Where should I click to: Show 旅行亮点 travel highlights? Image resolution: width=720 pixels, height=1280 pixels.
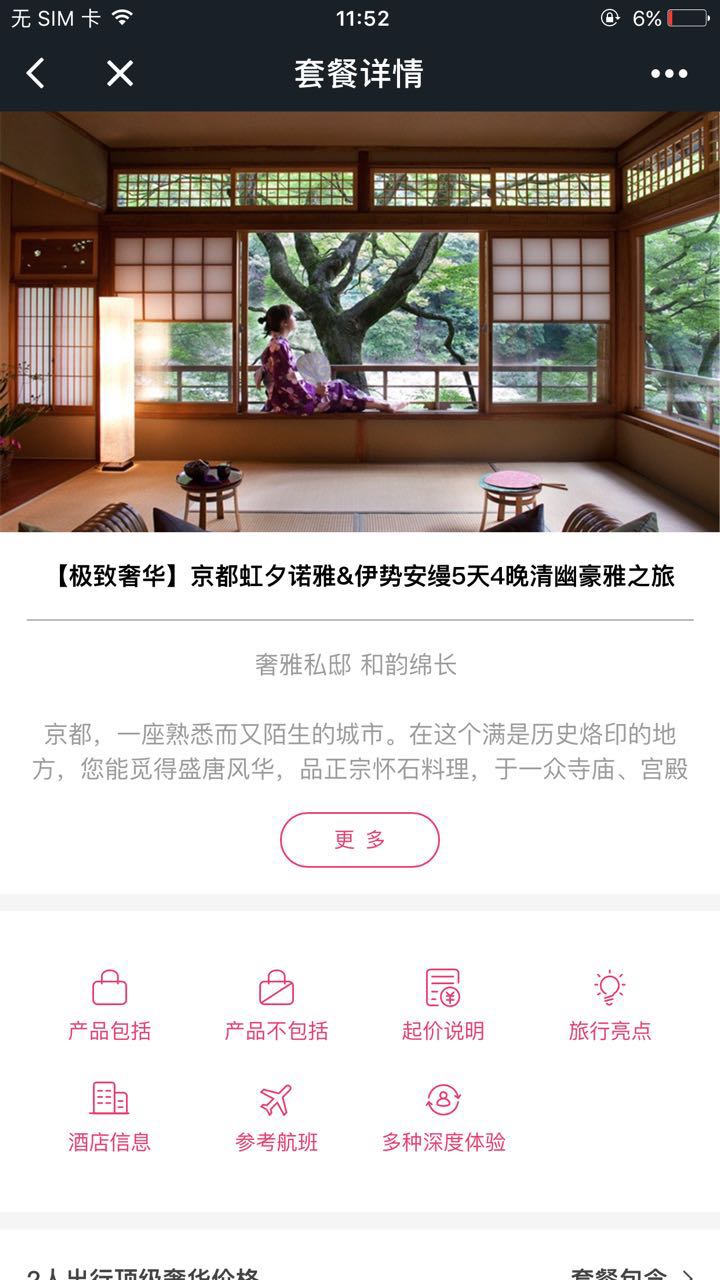(x=609, y=1005)
